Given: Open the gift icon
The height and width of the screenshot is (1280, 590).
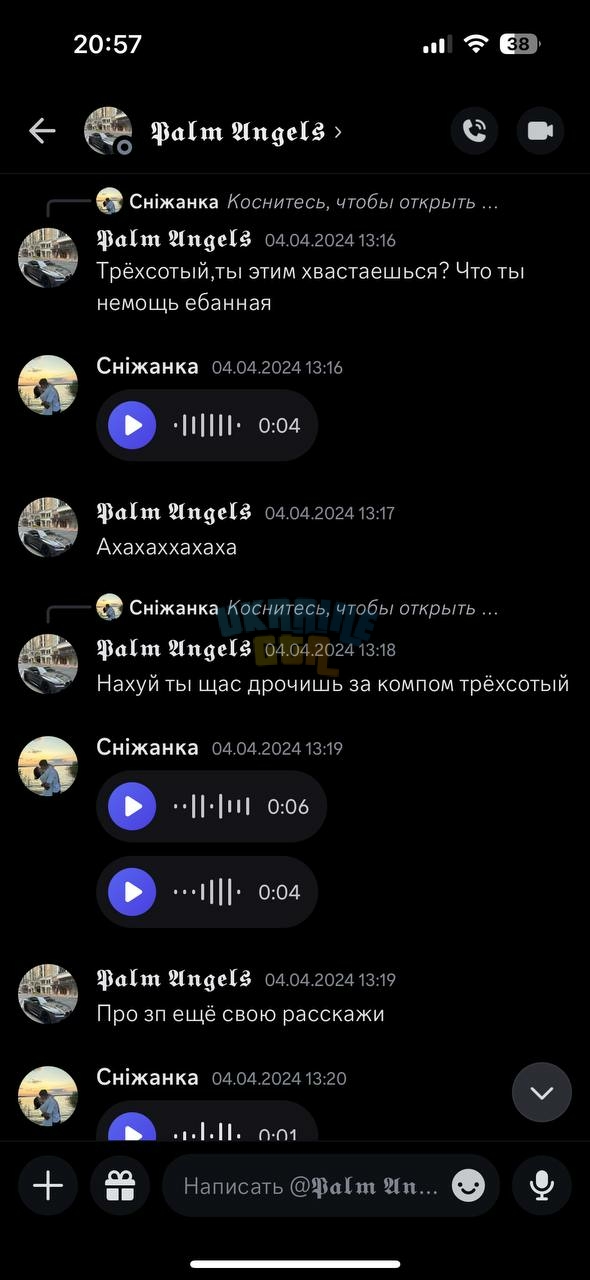Looking at the screenshot, I should (x=120, y=1186).
